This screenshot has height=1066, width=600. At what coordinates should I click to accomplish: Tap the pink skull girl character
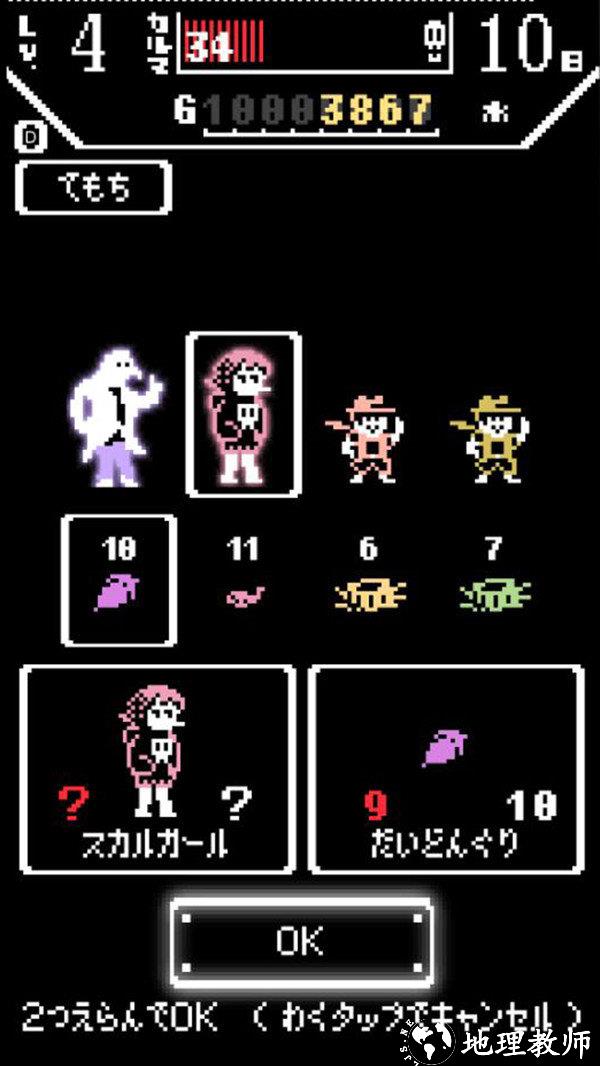[243, 415]
